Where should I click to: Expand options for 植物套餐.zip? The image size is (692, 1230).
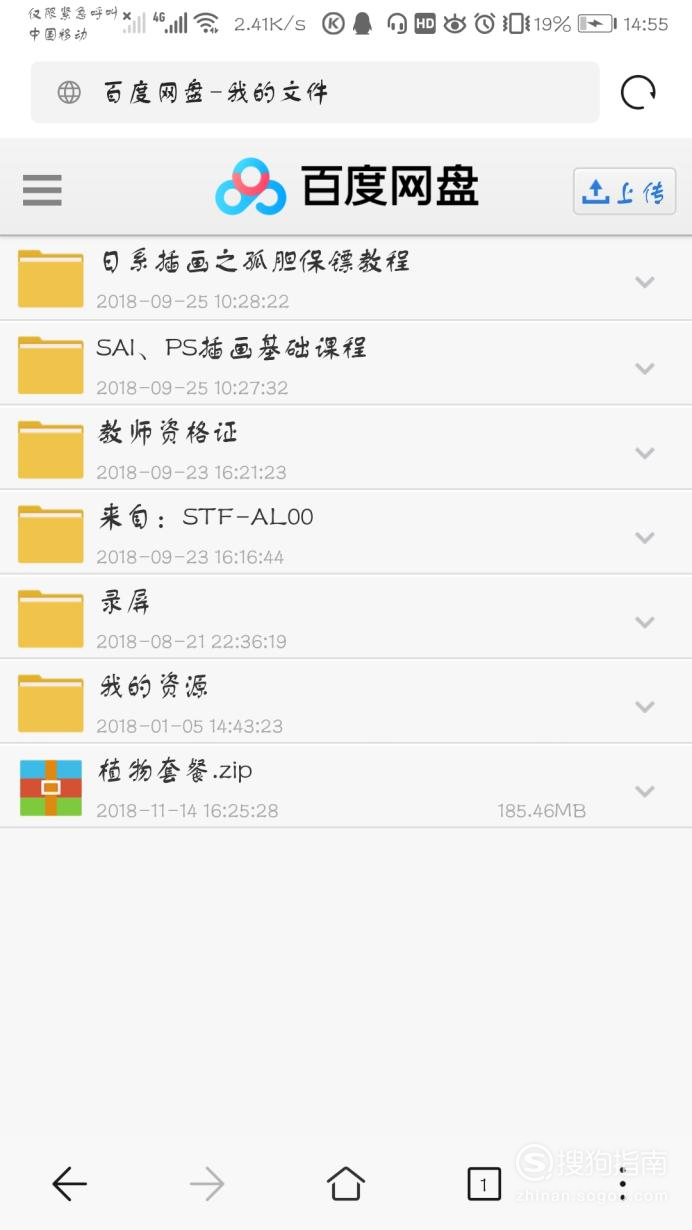645,791
